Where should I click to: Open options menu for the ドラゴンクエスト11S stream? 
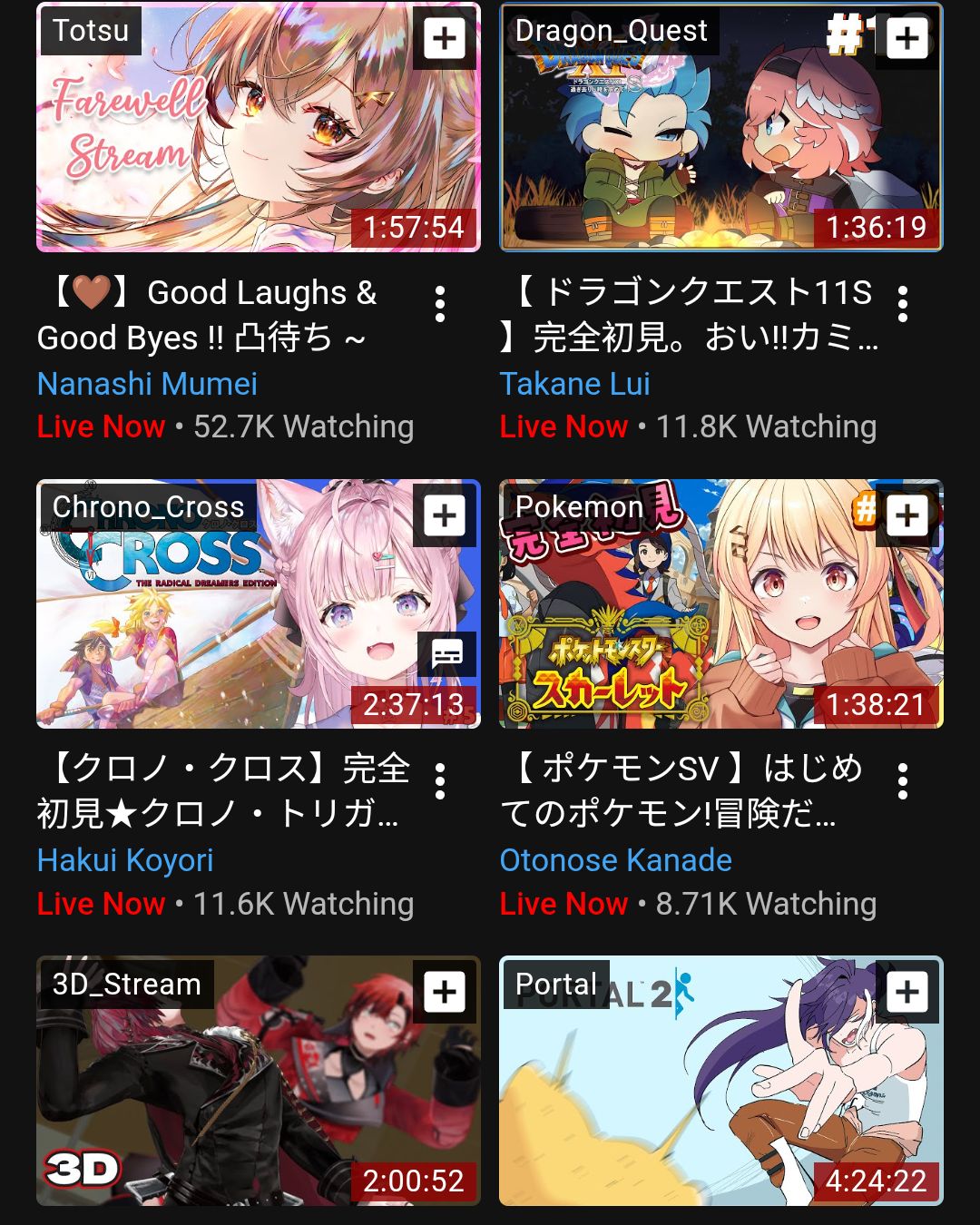[903, 304]
